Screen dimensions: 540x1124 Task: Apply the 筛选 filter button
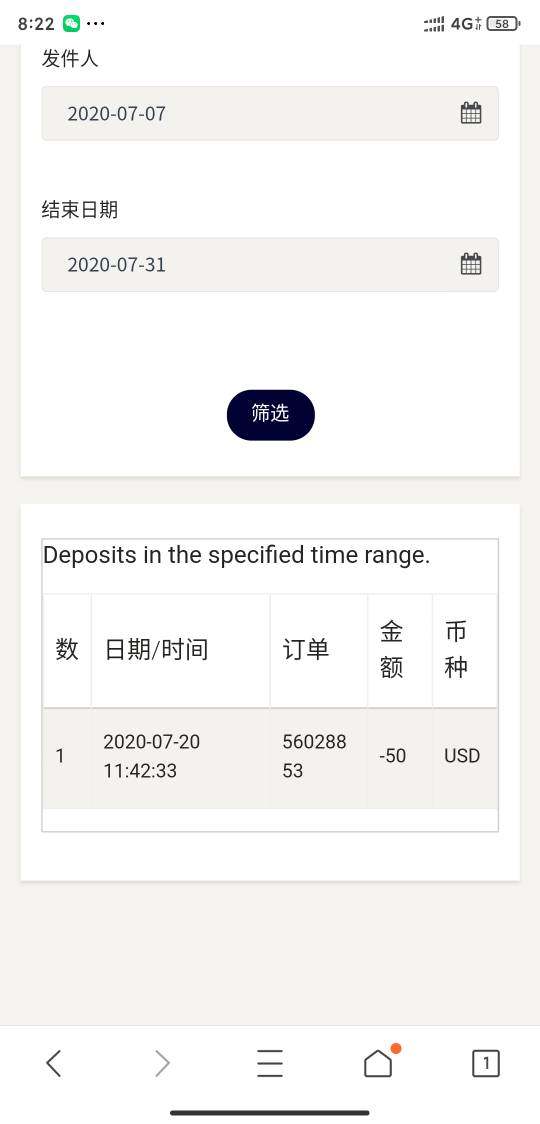pos(270,414)
